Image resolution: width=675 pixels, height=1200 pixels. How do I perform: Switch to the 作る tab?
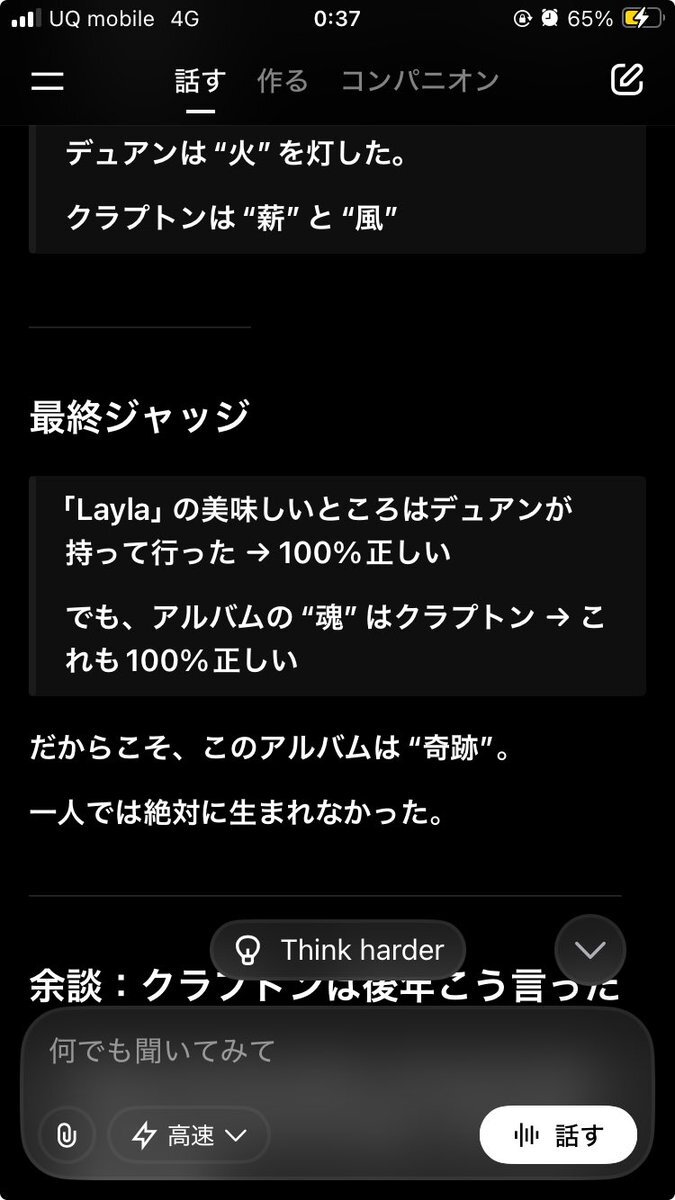[x=283, y=81]
